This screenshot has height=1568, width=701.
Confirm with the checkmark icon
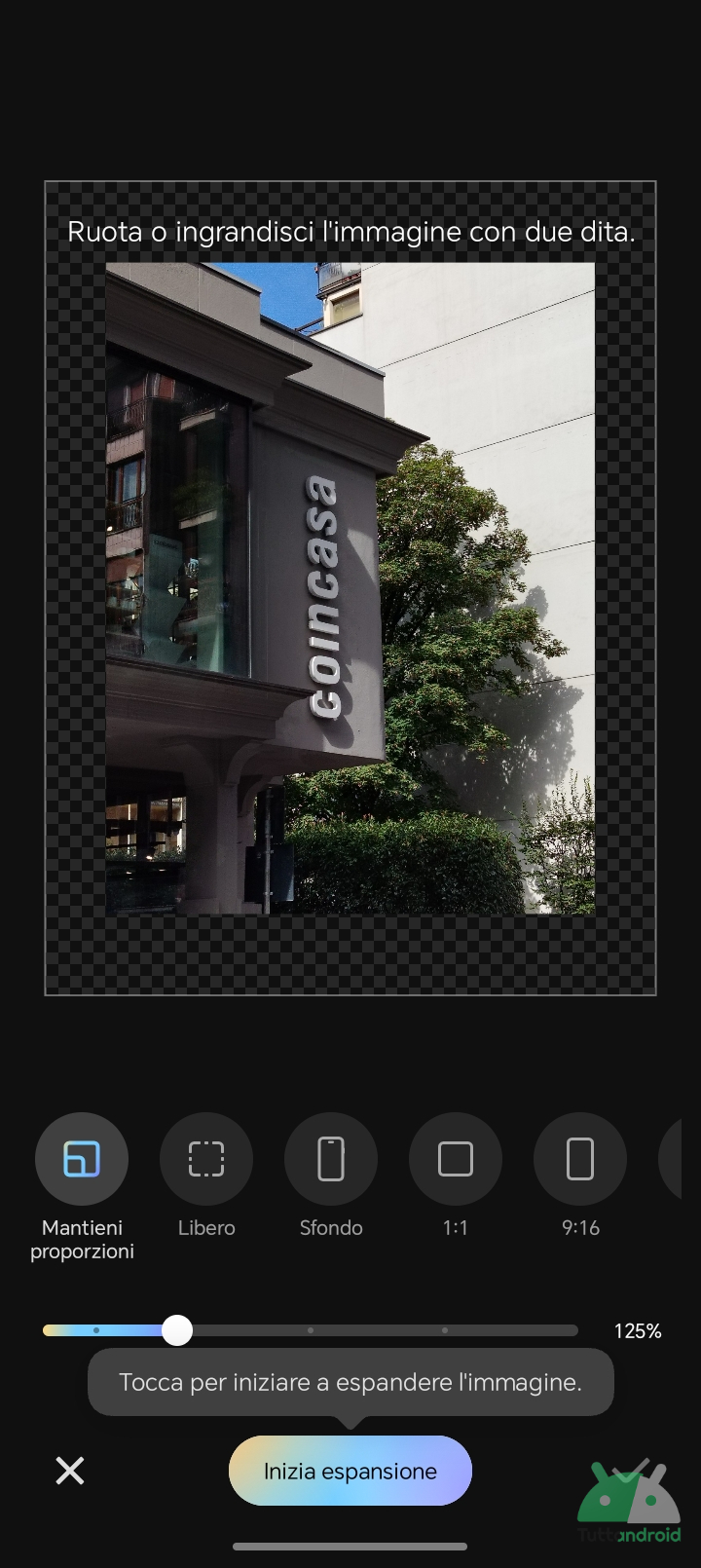click(630, 1471)
